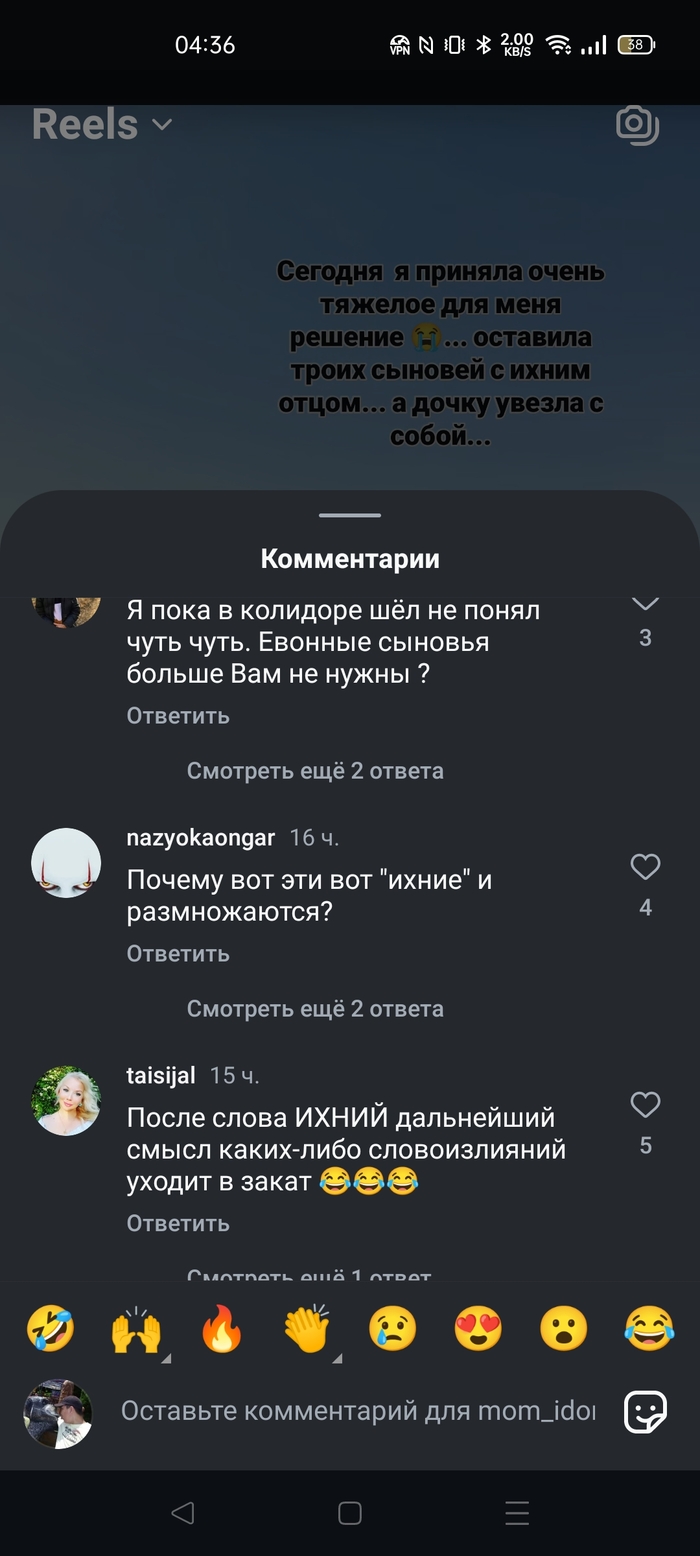Open the camera icon
The height and width of the screenshot is (1556, 700).
[637, 125]
